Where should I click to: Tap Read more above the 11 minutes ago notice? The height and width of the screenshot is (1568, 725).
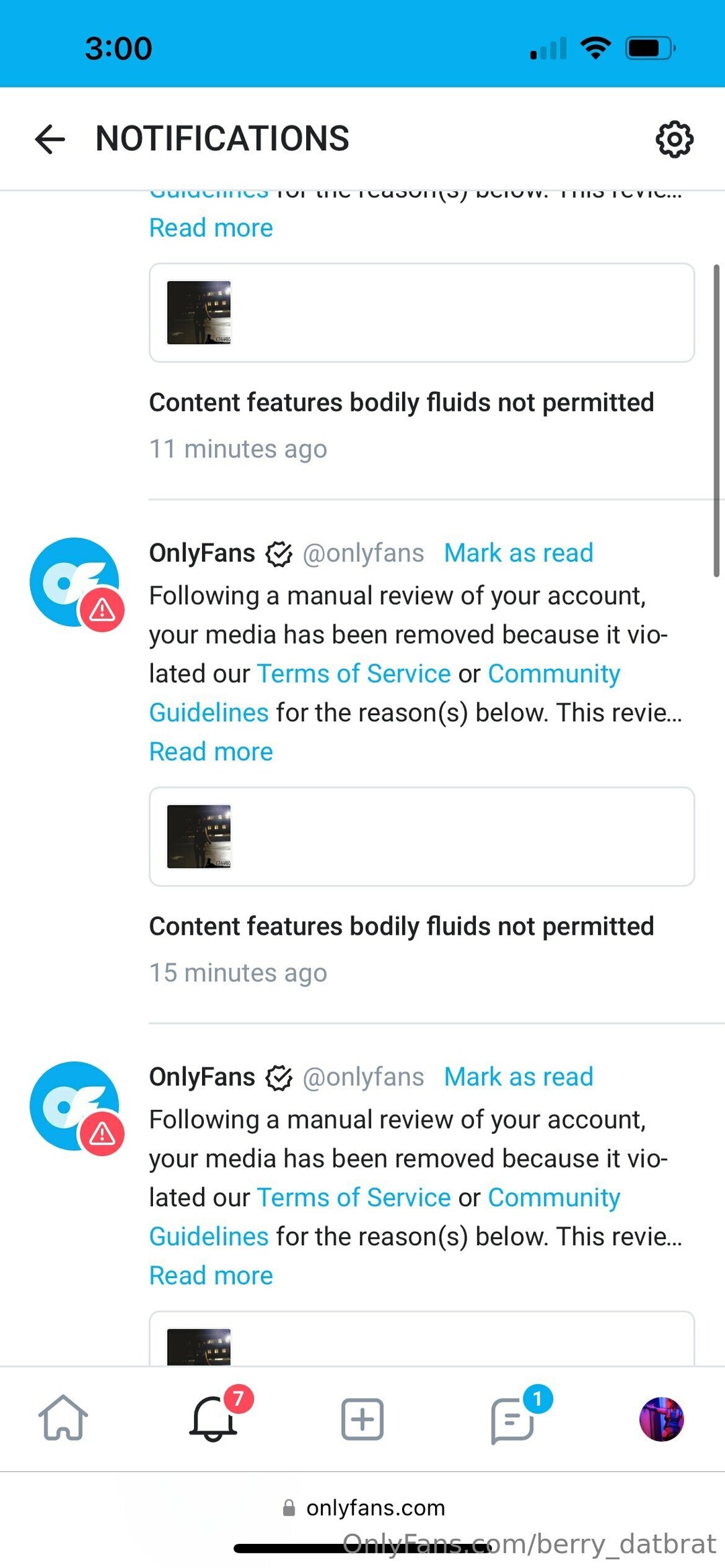[211, 228]
